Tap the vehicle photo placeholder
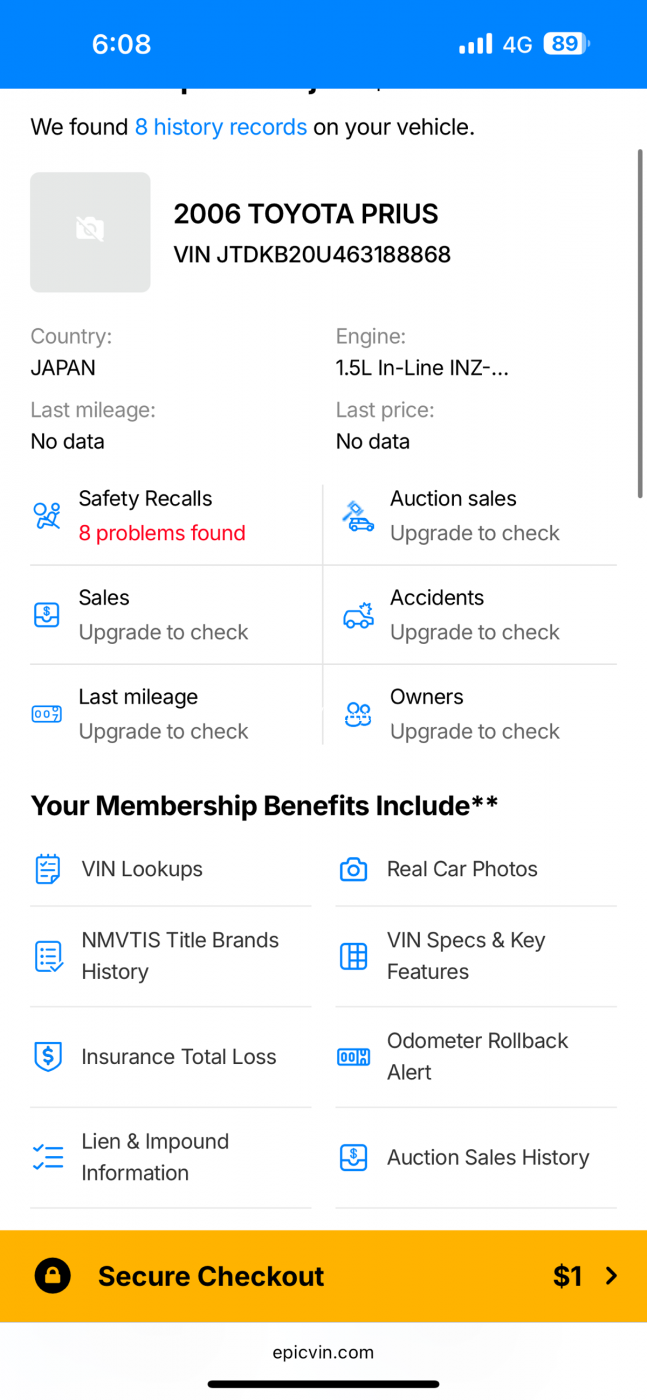 pyautogui.click(x=90, y=232)
